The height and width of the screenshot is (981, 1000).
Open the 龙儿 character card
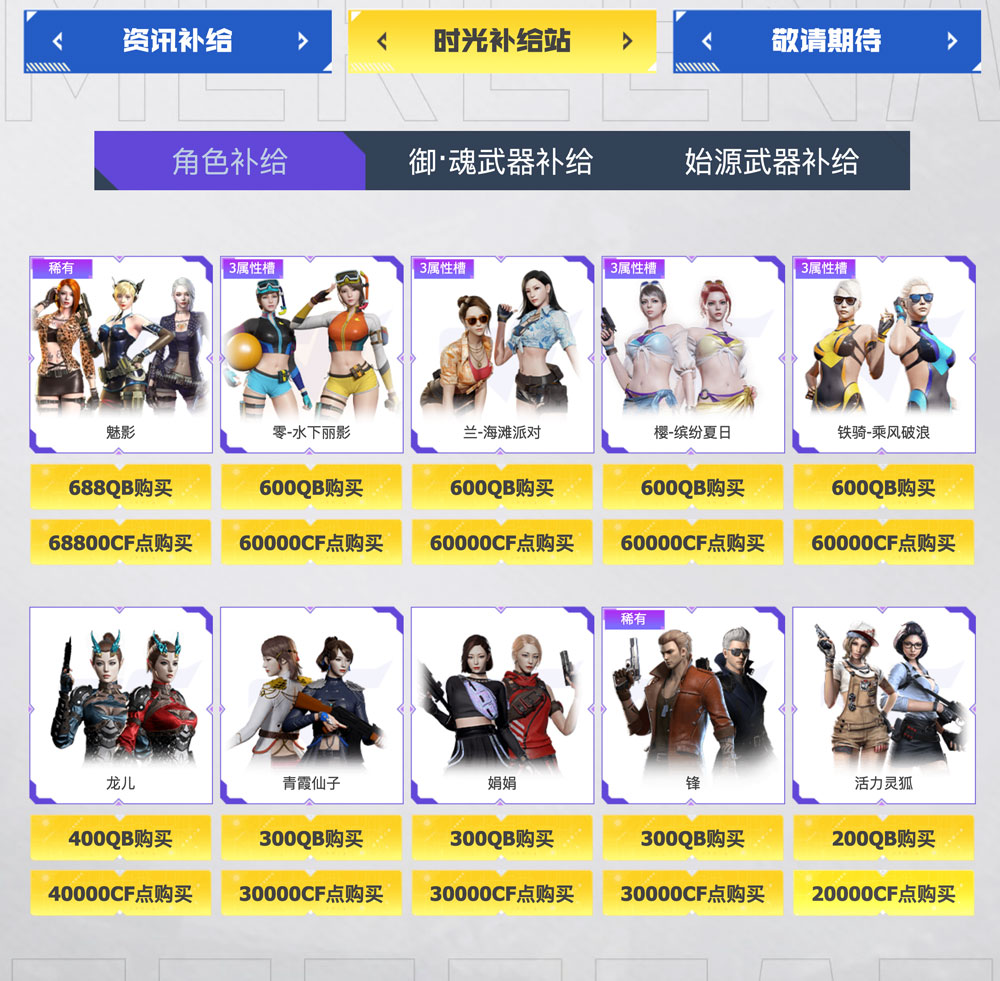coord(121,705)
